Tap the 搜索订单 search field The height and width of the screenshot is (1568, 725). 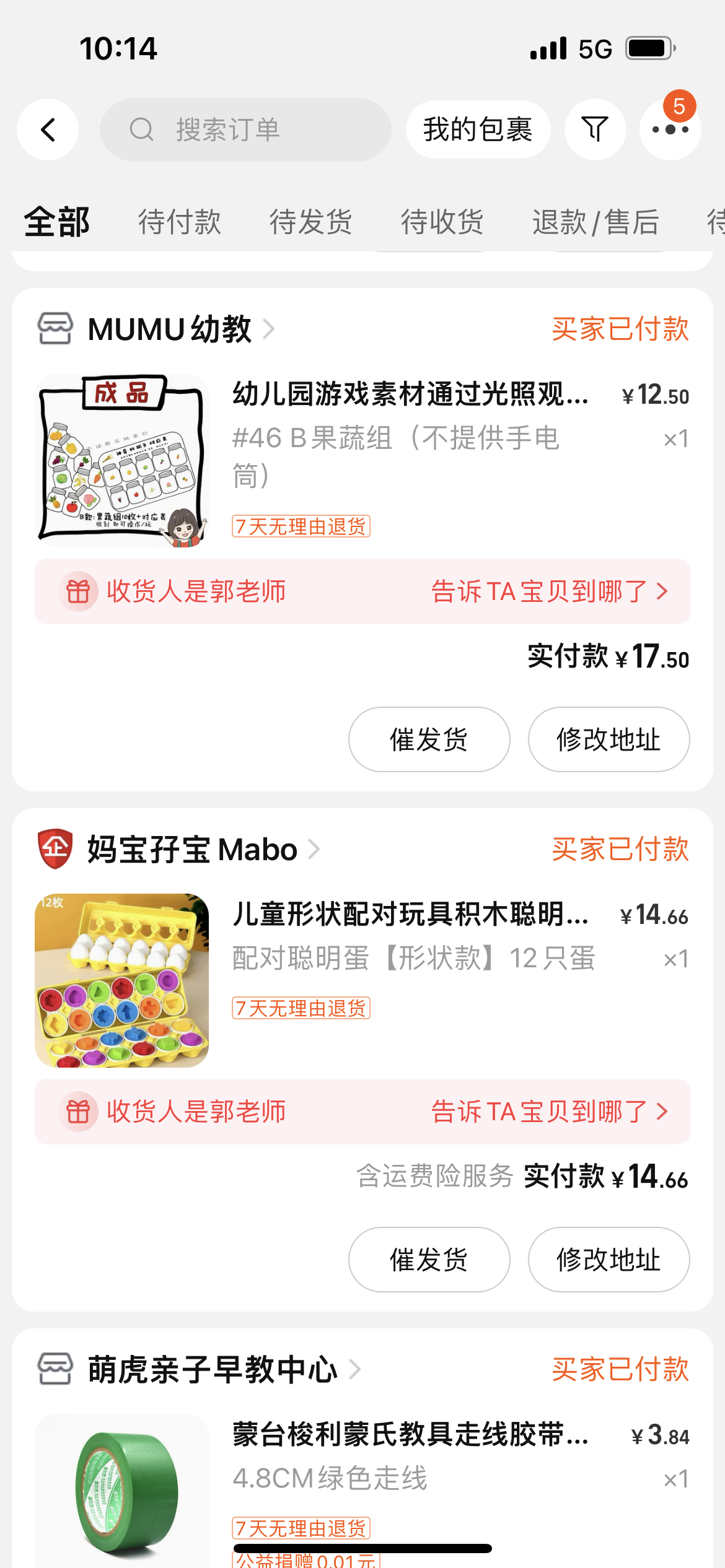coord(245,129)
